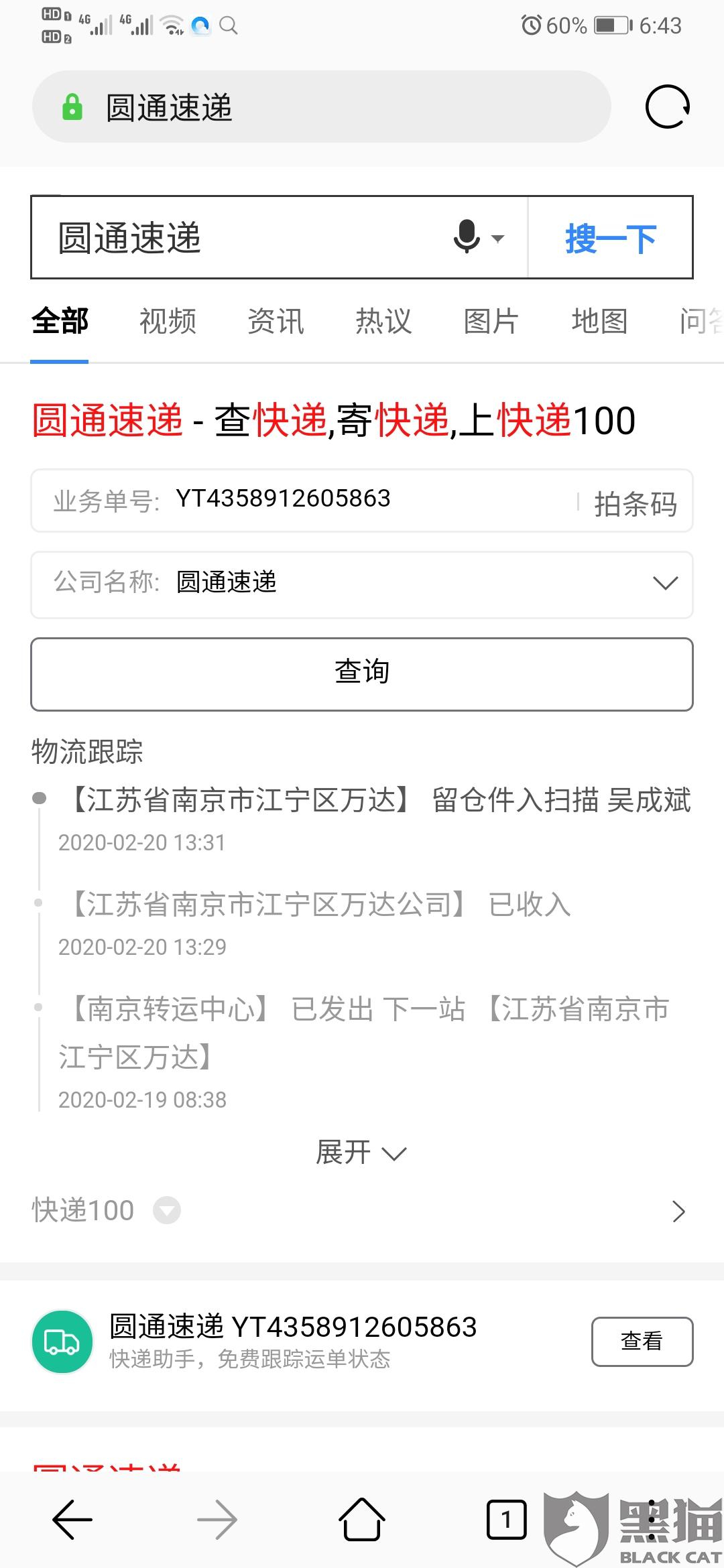Go to the browser home page
Screen dimensions: 724x1568
click(362, 1520)
